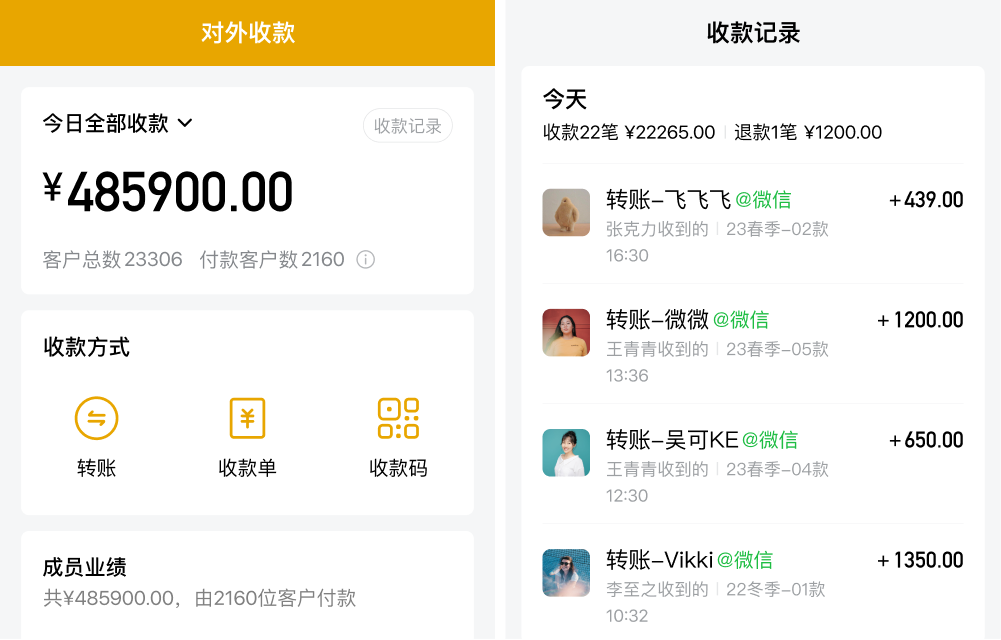The image size is (1001, 640).
Task: Open the 飞飞飞 transfer record
Action: tap(752, 226)
